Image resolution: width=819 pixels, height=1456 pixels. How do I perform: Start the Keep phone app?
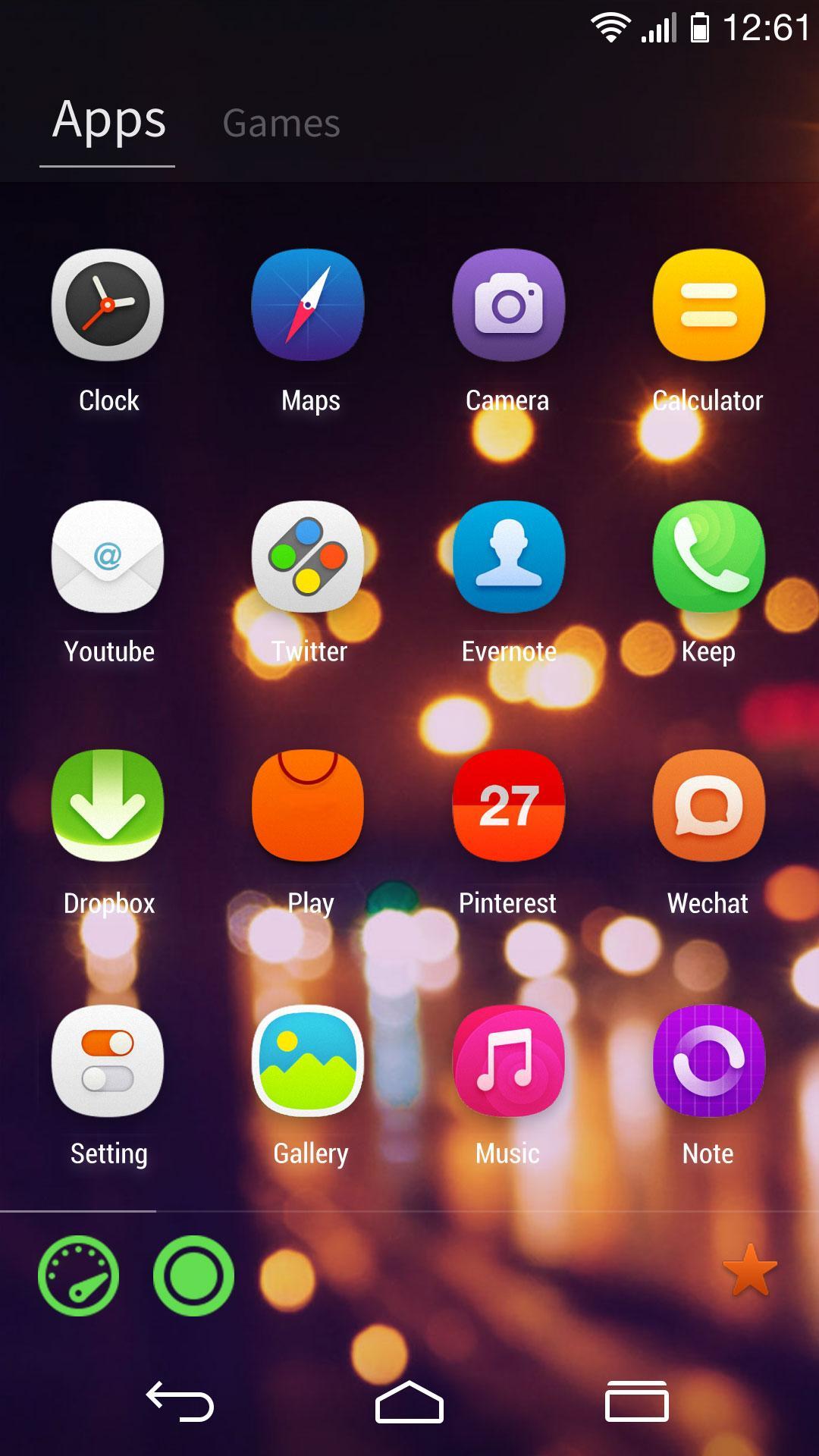click(x=708, y=557)
